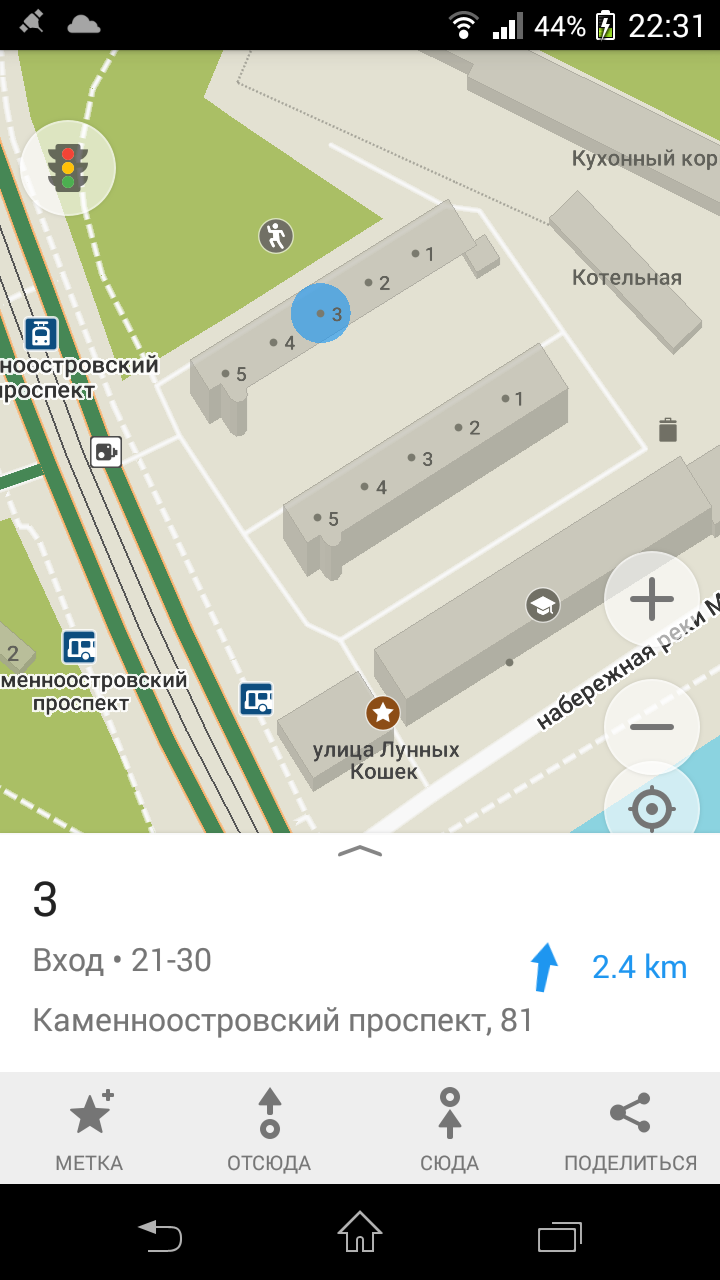Share this place with Поделиться
The height and width of the screenshot is (1280, 720).
point(630,1130)
